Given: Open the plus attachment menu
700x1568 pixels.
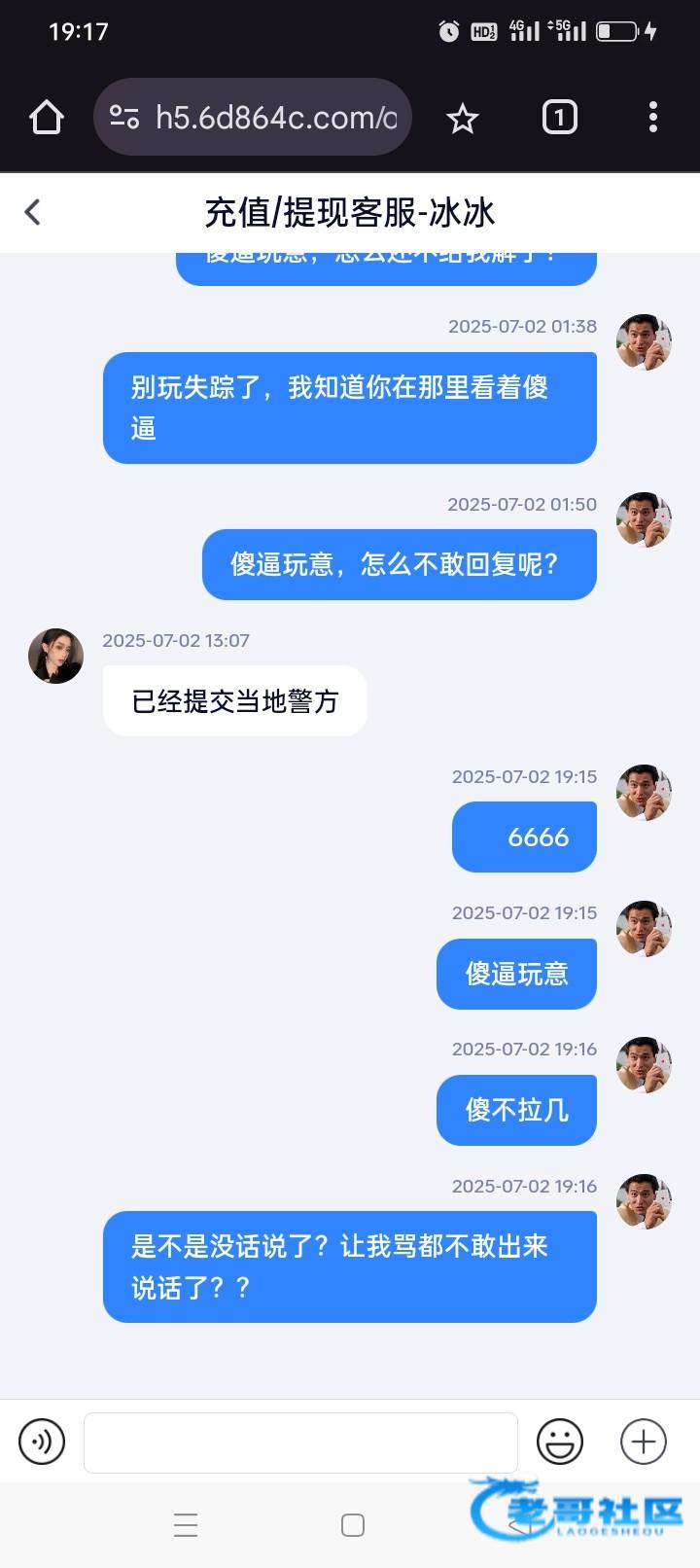Looking at the screenshot, I should [x=644, y=1442].
